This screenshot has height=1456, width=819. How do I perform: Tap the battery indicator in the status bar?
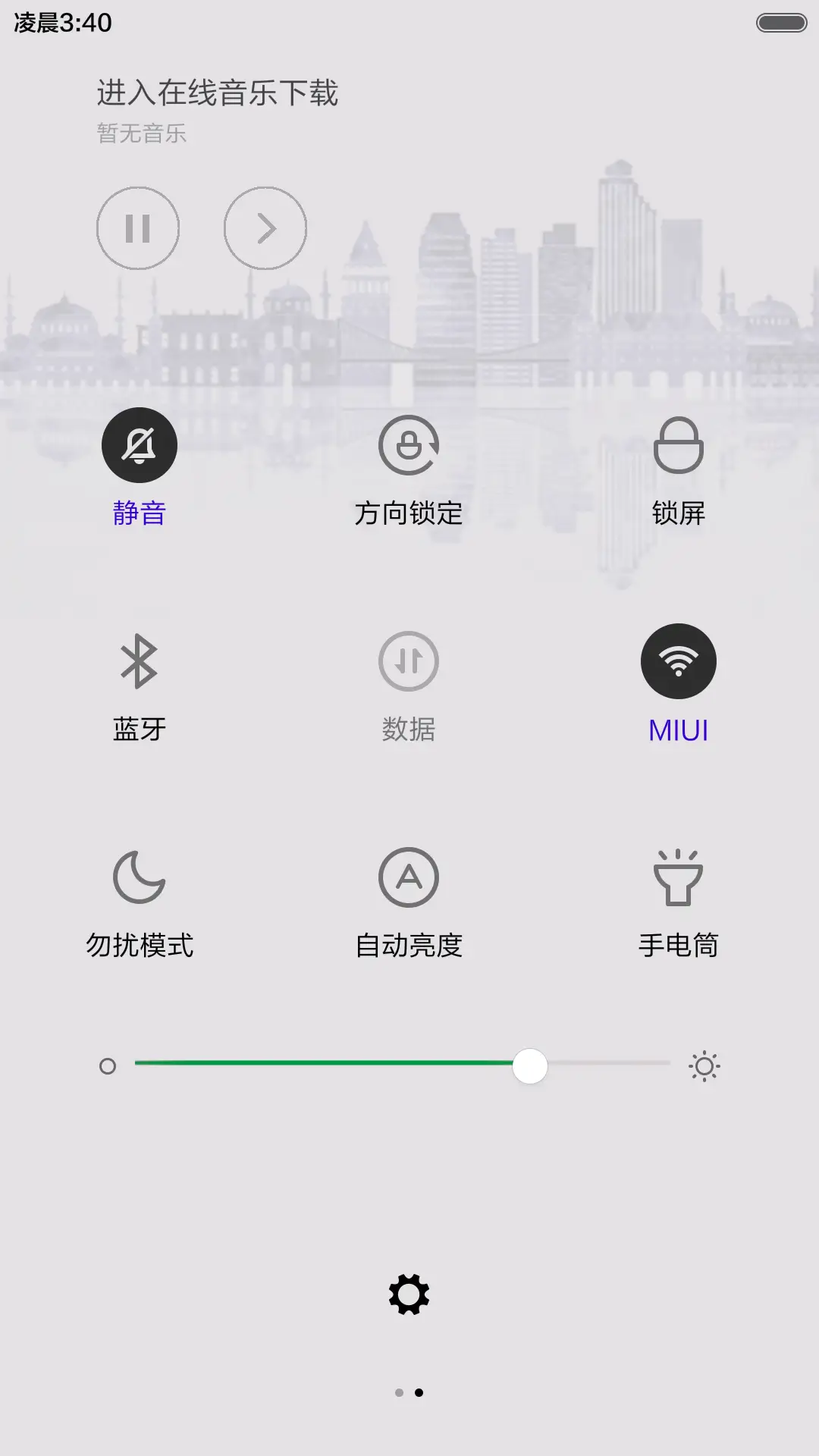tap(780, 24)
